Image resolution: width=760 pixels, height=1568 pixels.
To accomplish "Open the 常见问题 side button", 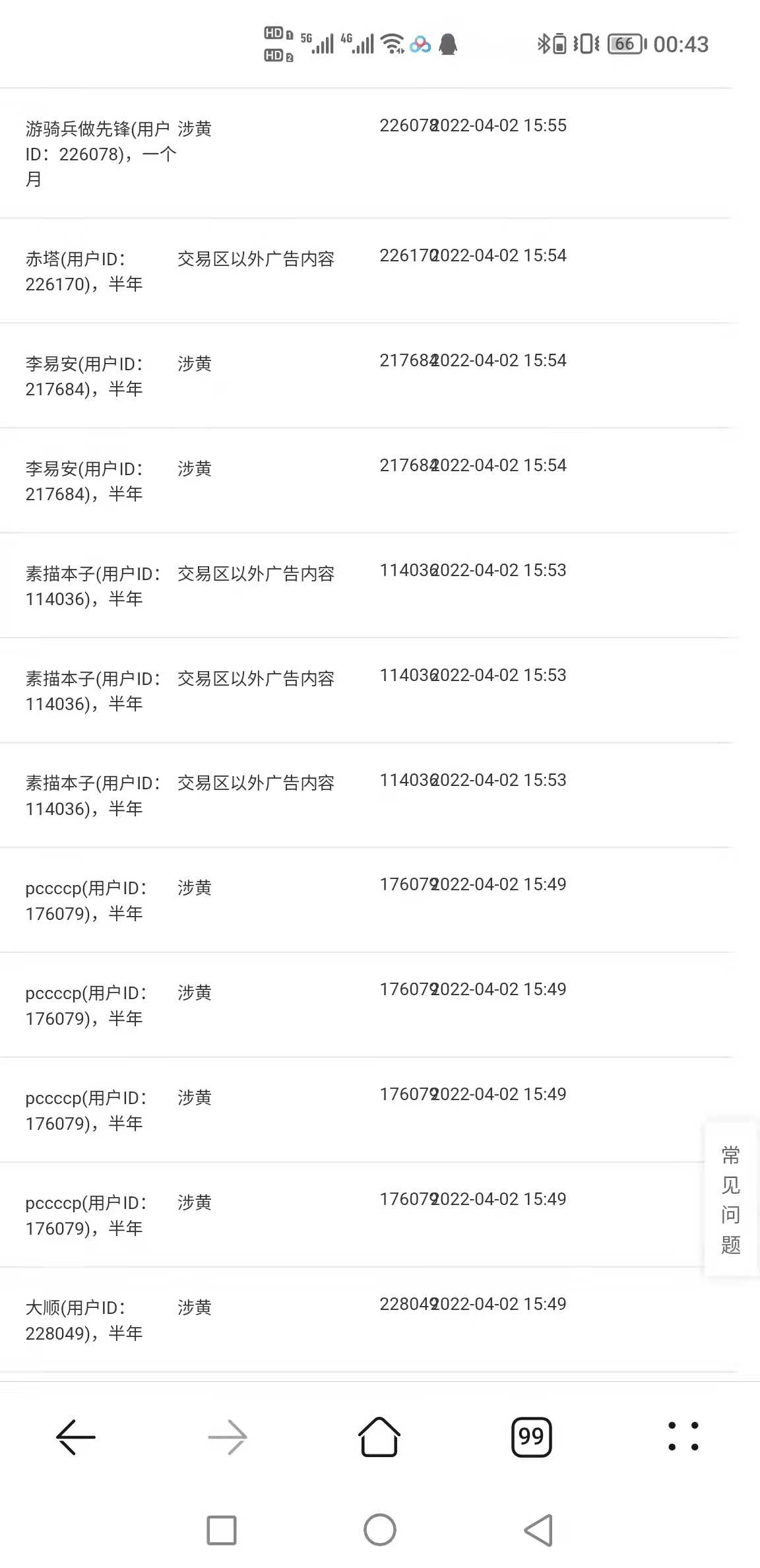I will click(x=731, y=1199).
